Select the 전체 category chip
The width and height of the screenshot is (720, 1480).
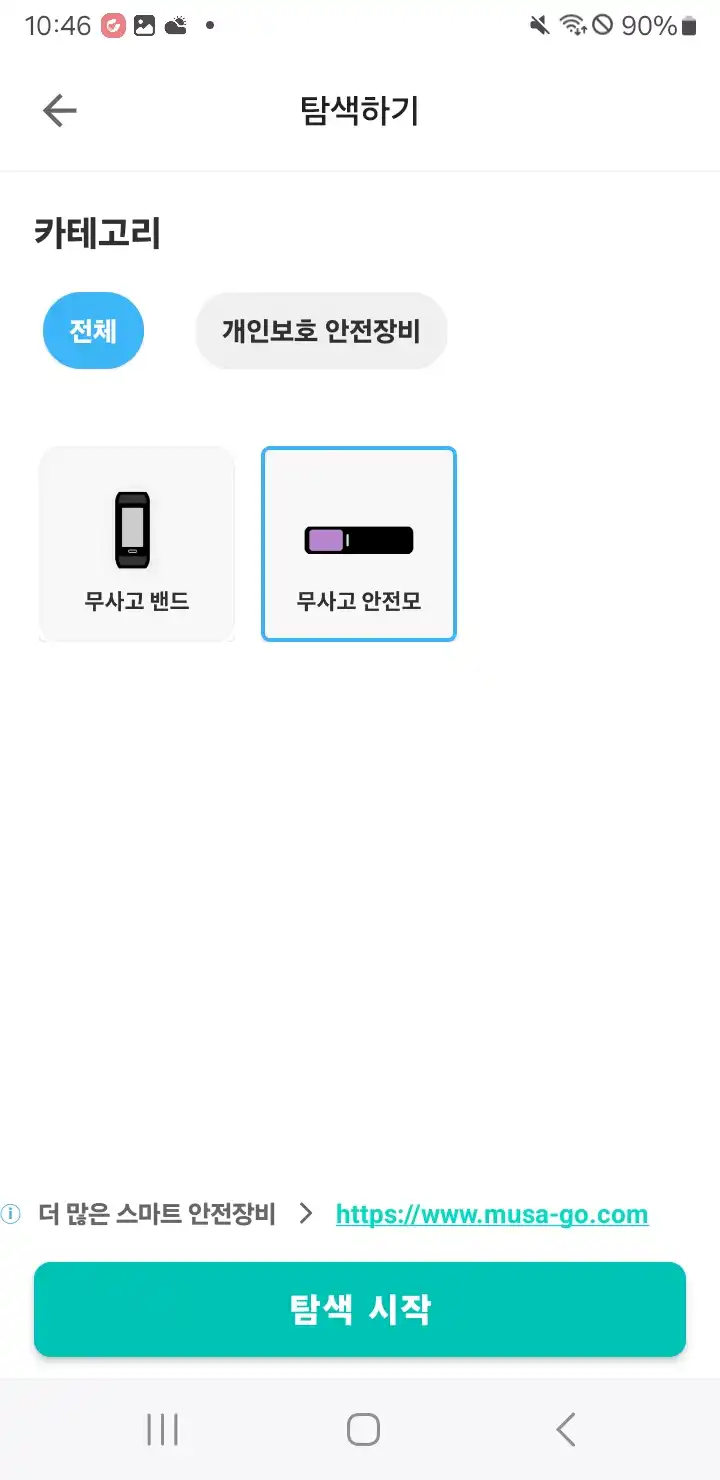coord(93,331)
